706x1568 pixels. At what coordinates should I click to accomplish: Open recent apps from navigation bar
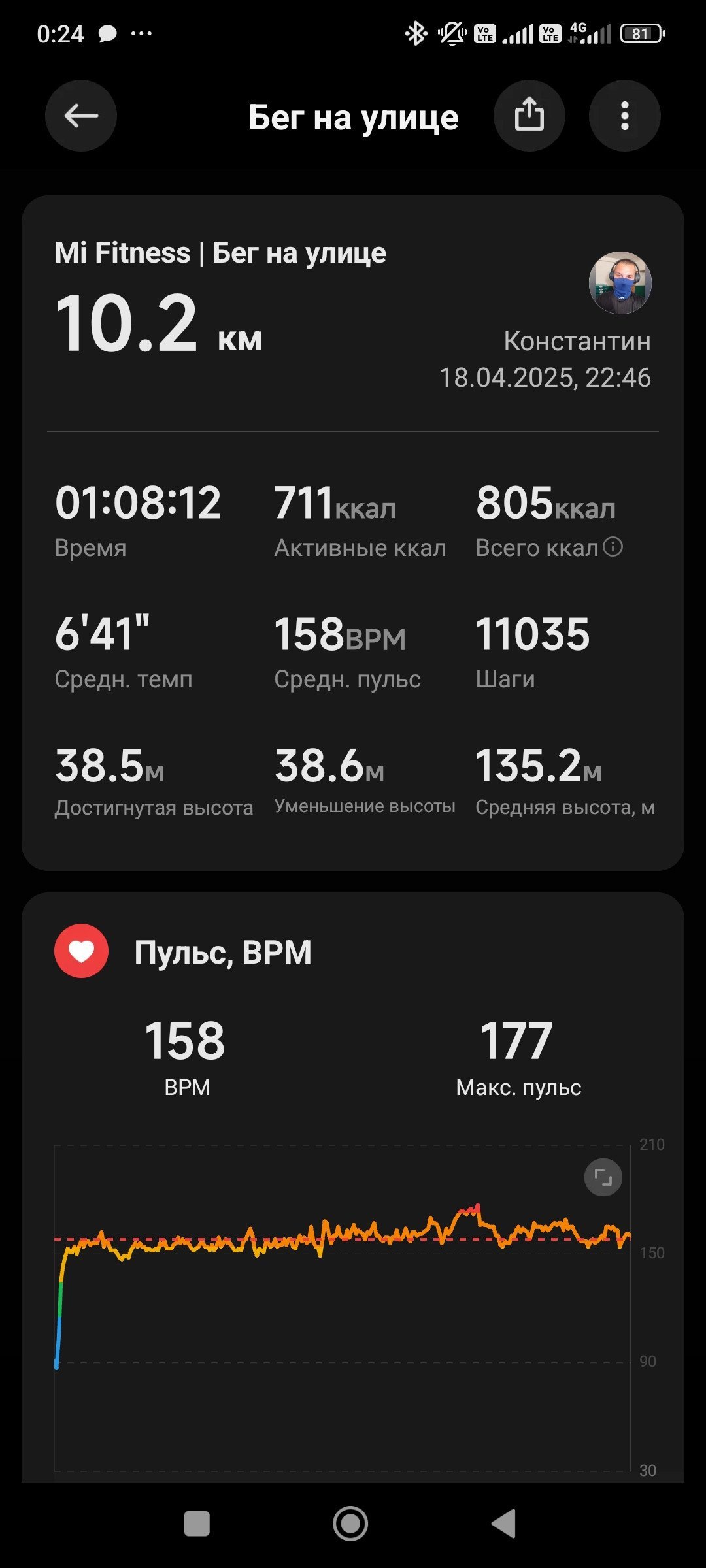coord(197,1524)
